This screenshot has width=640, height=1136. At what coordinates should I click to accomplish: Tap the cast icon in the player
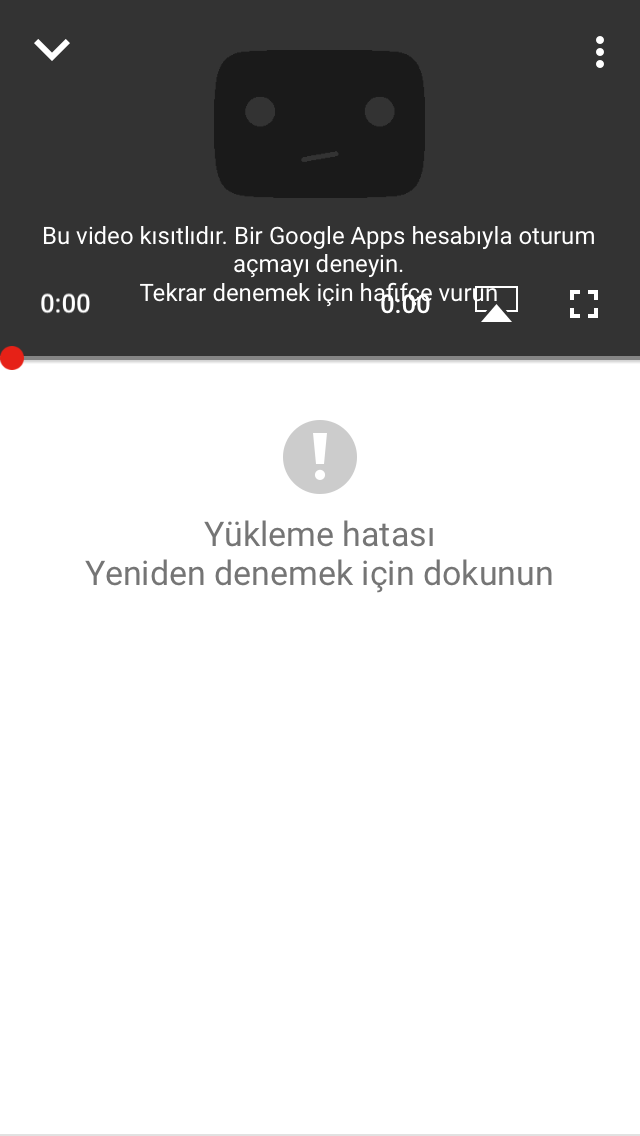[x=496, y=303]
